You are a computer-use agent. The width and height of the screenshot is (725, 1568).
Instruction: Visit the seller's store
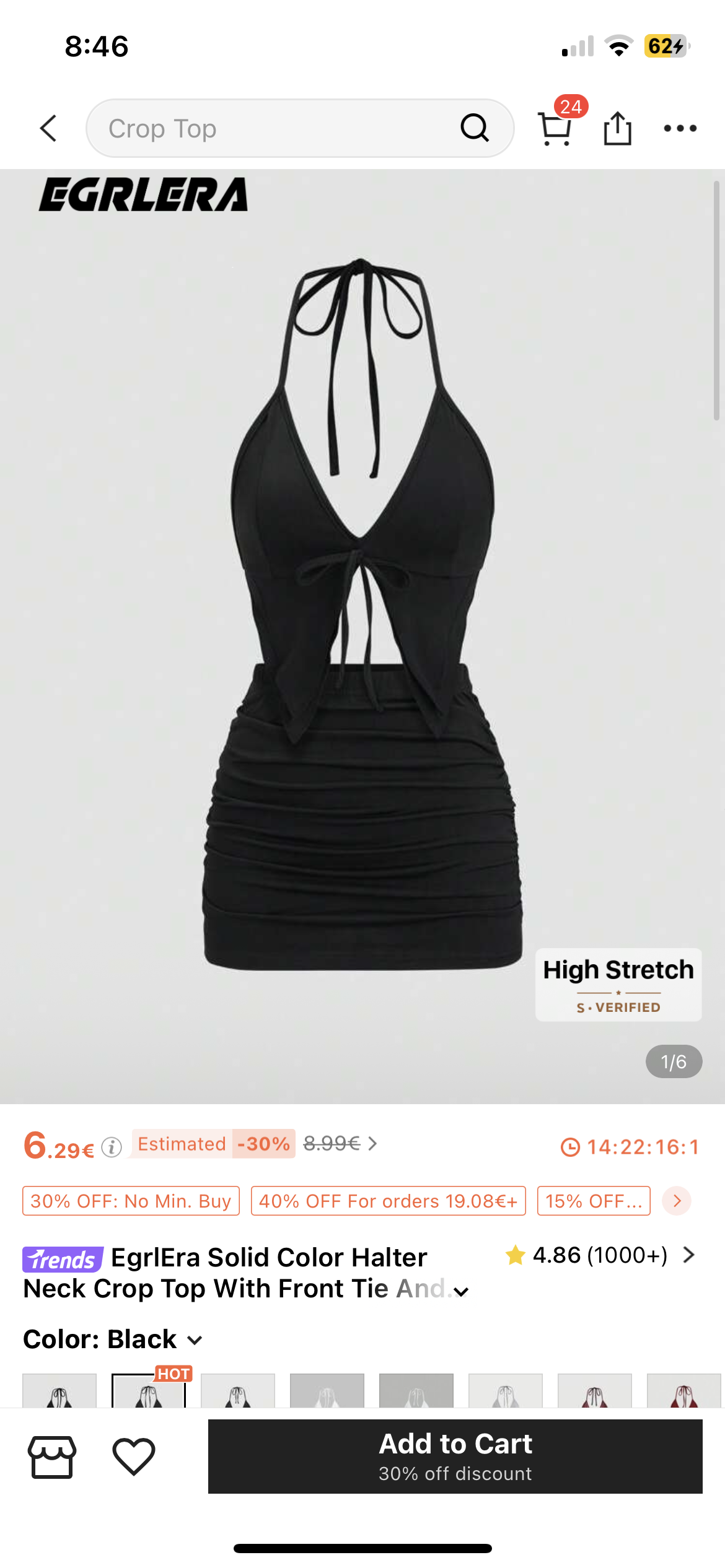(x=52, y=1457)
